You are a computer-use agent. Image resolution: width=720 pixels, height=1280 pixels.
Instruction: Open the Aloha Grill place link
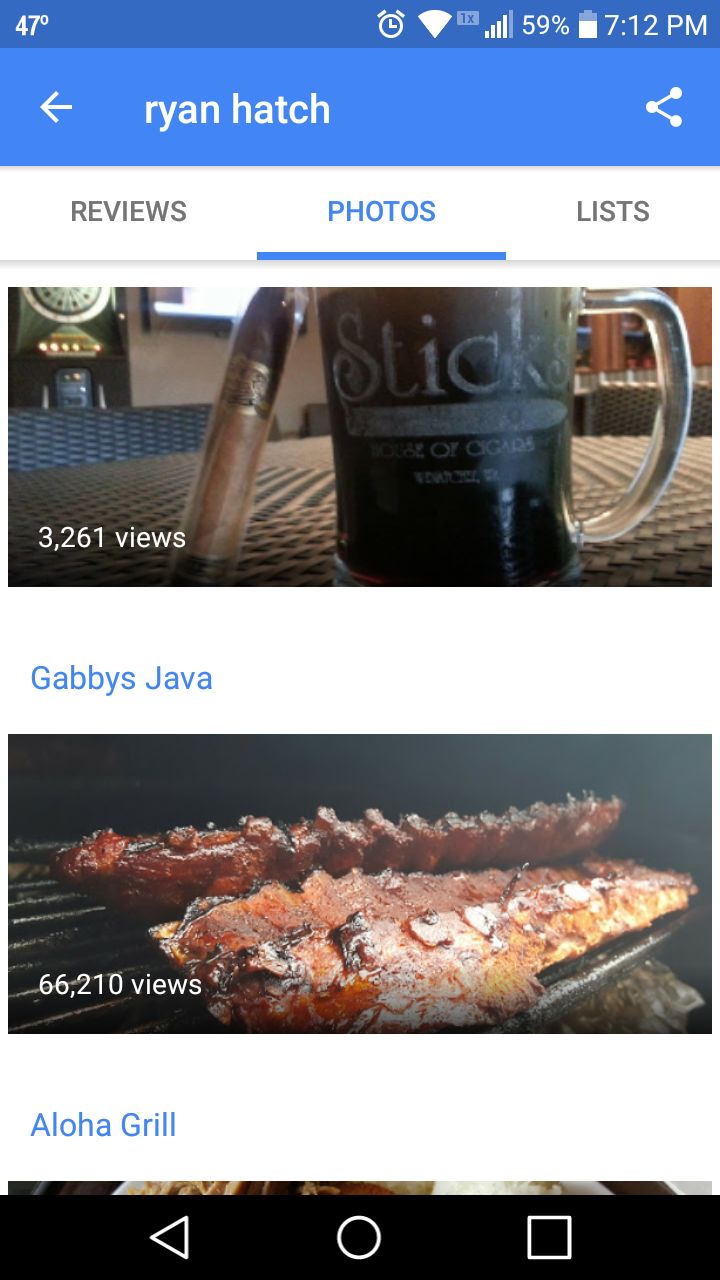coord(104,1125)
